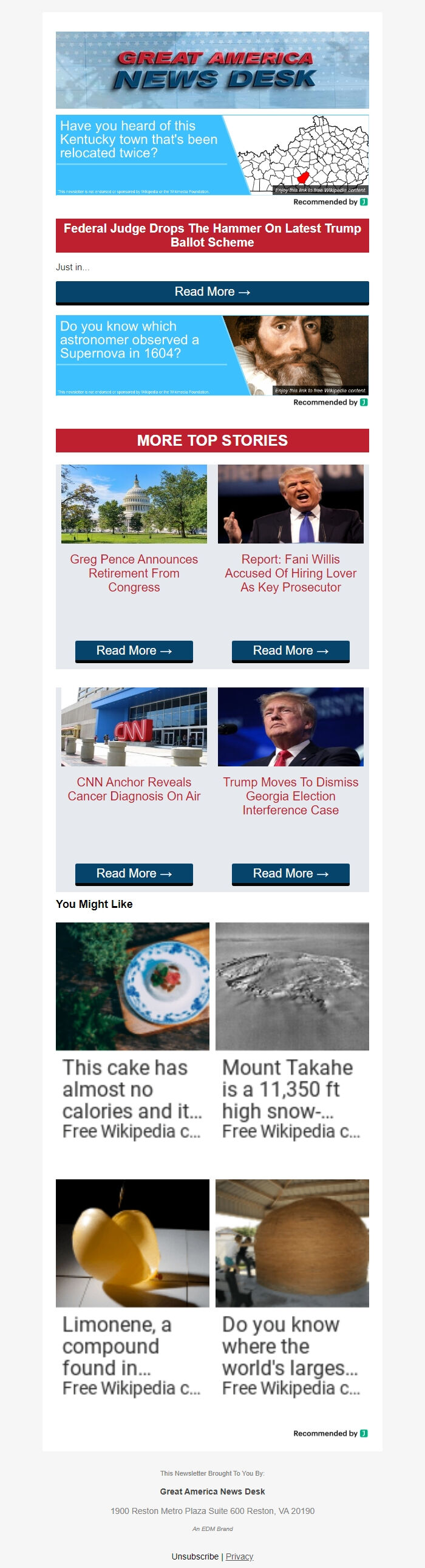Open the Limonene compound recommendation card

pos(132,1346)
